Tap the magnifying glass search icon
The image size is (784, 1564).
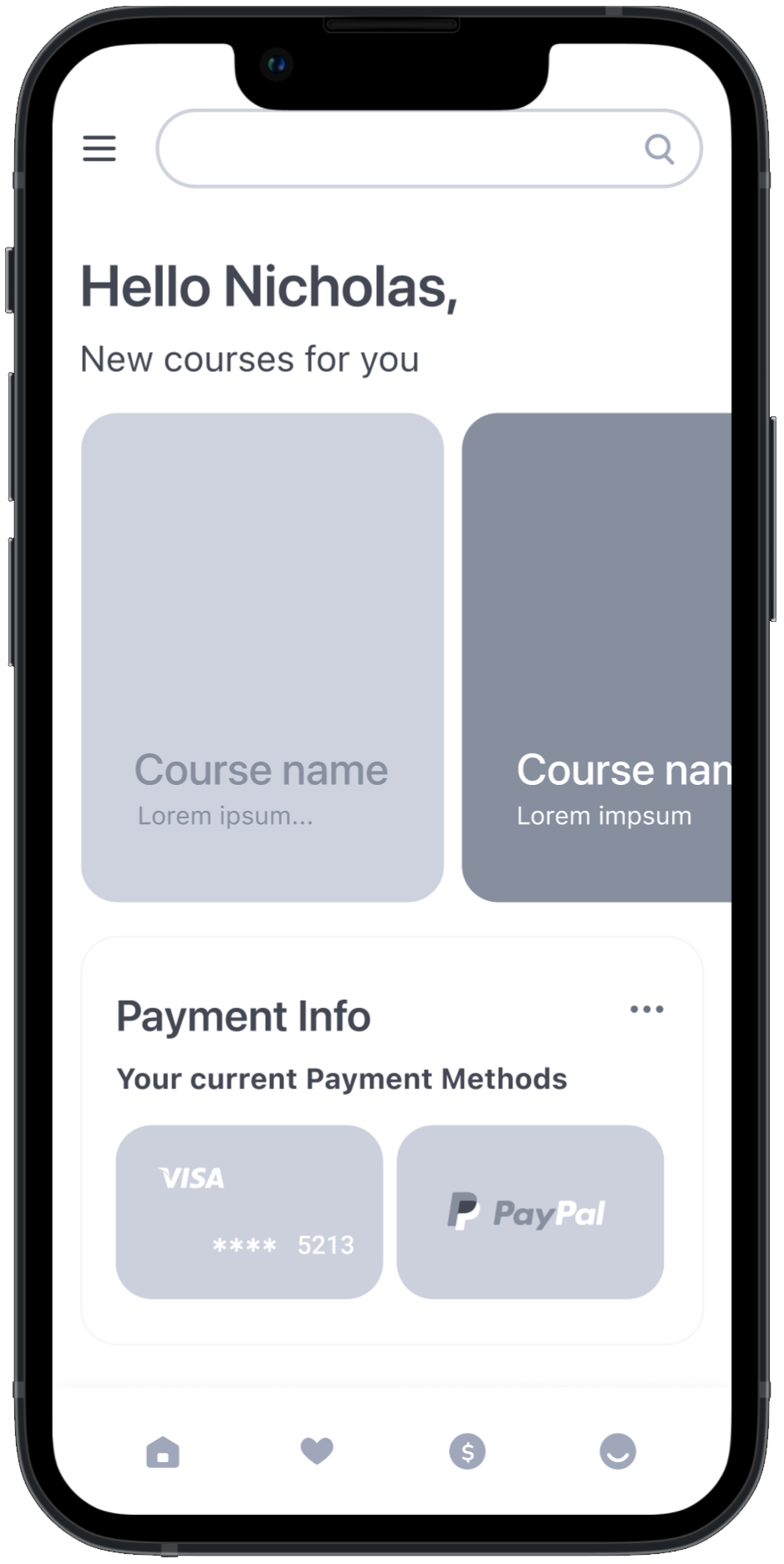(x=659, y=149)
